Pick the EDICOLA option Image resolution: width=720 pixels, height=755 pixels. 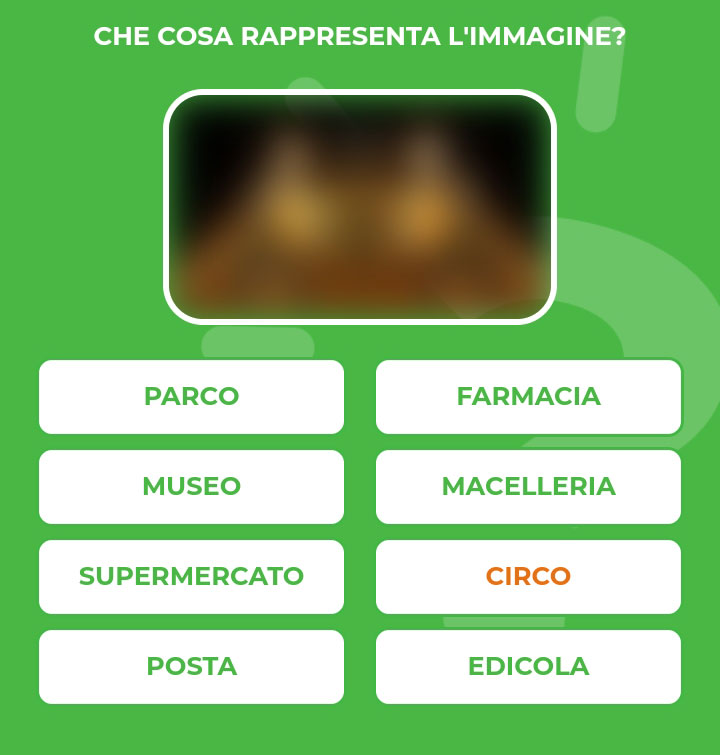tap(528, 667)
